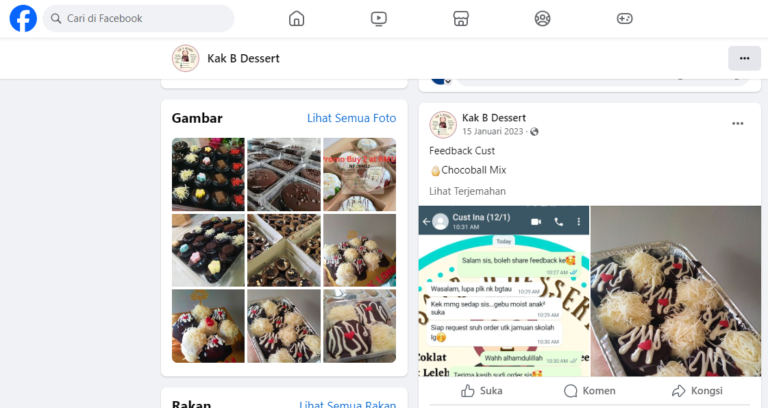Open the first photo in the Gambar grid
768x408 pixels.
(x=208, y=174)
